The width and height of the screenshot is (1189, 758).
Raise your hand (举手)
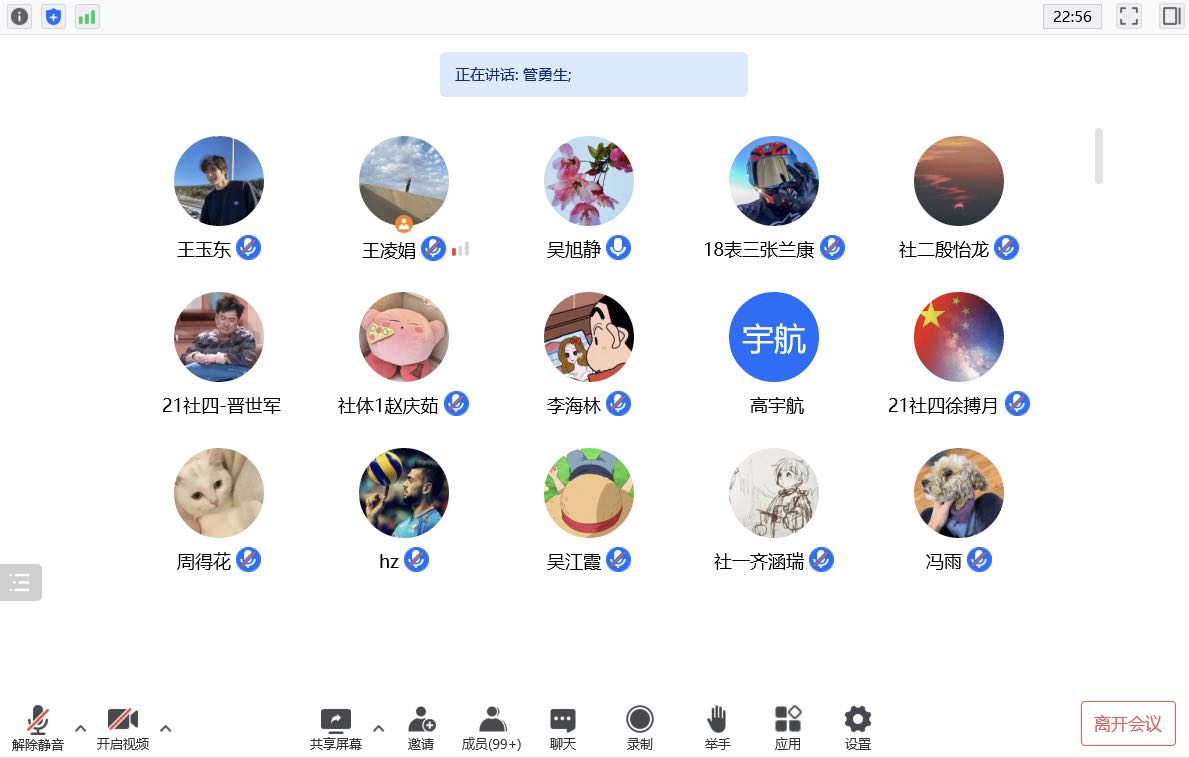click(717, 728)
